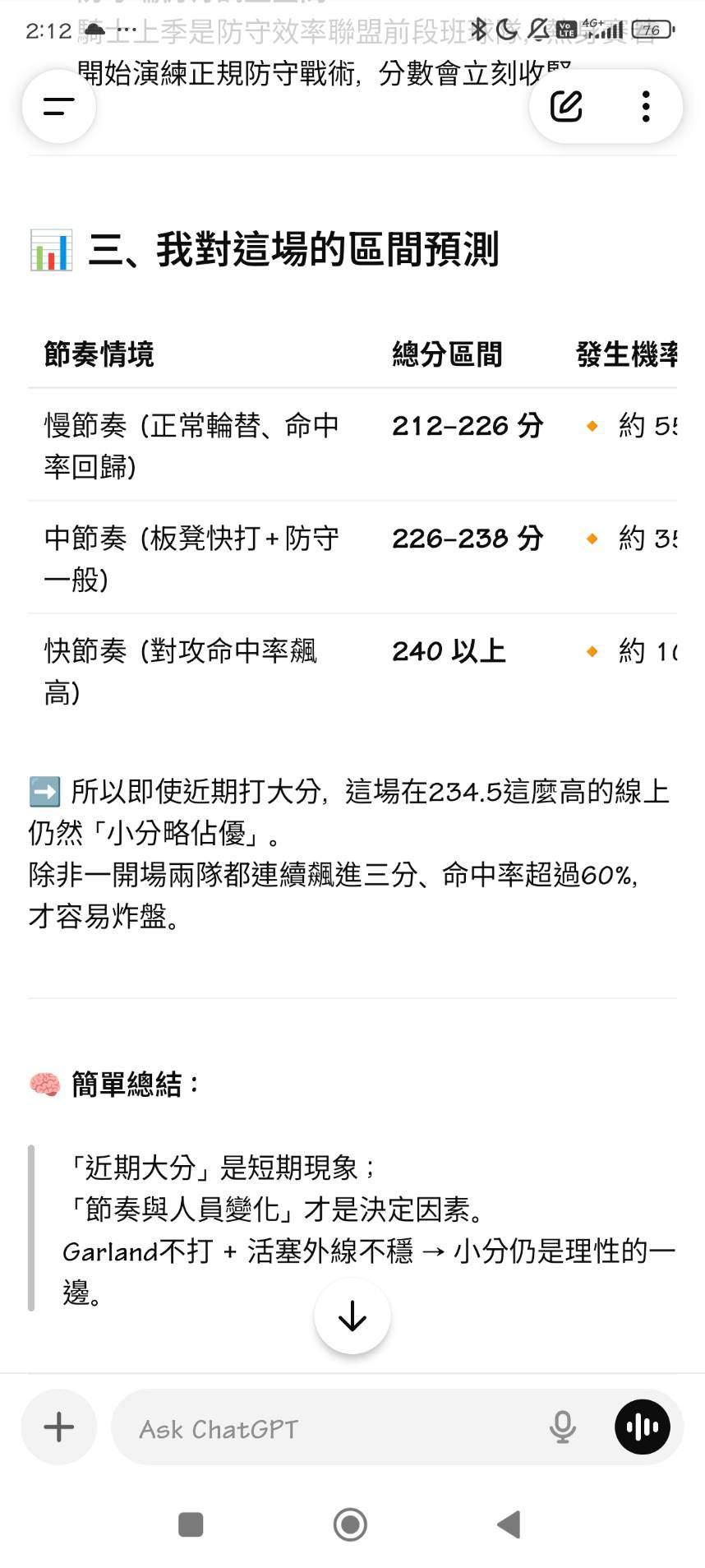705x1568 pixels.
Task: Tap the microphone for voice dictation
Action: point(562,1427)
